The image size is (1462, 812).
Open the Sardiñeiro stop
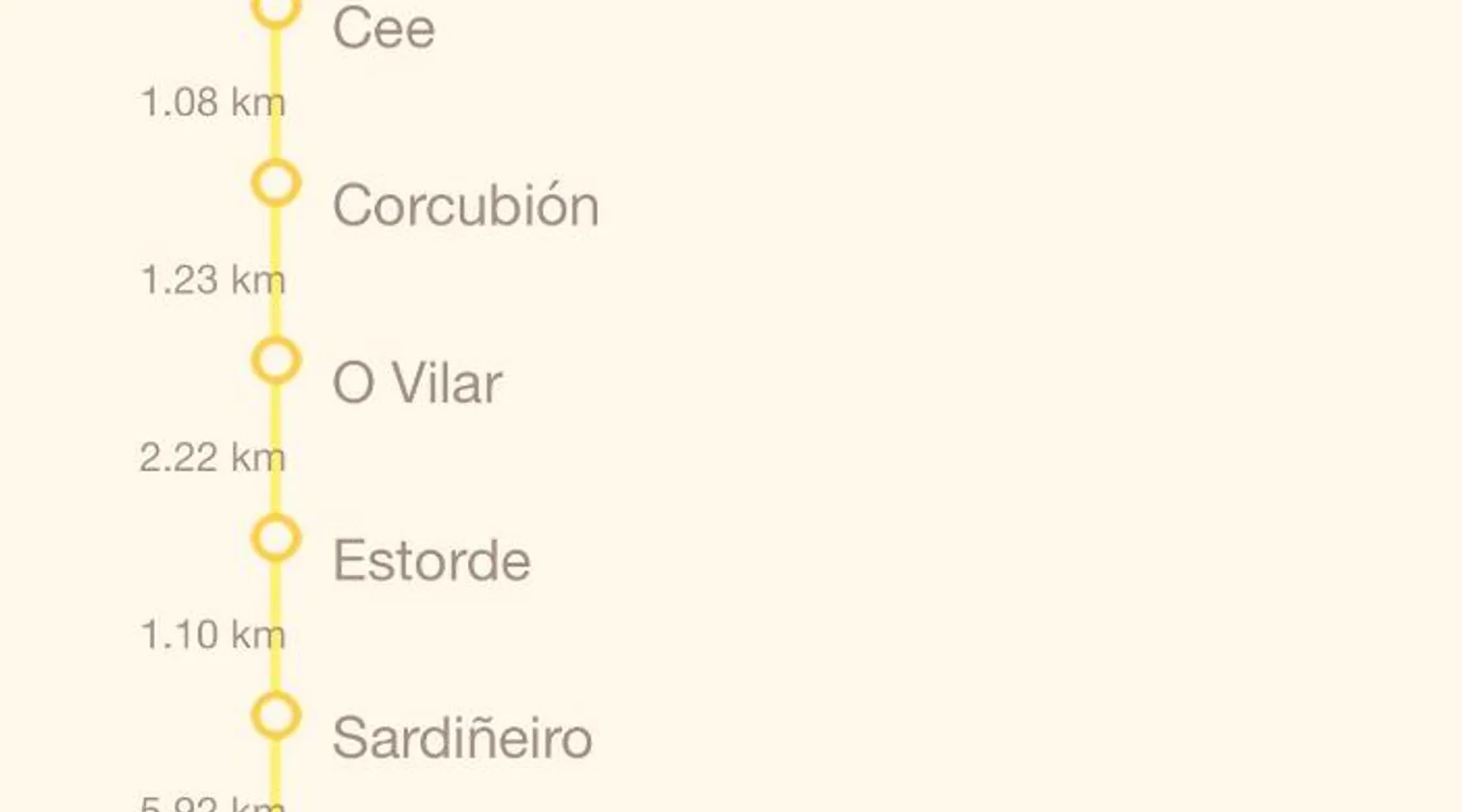click(x=462, y=738)
